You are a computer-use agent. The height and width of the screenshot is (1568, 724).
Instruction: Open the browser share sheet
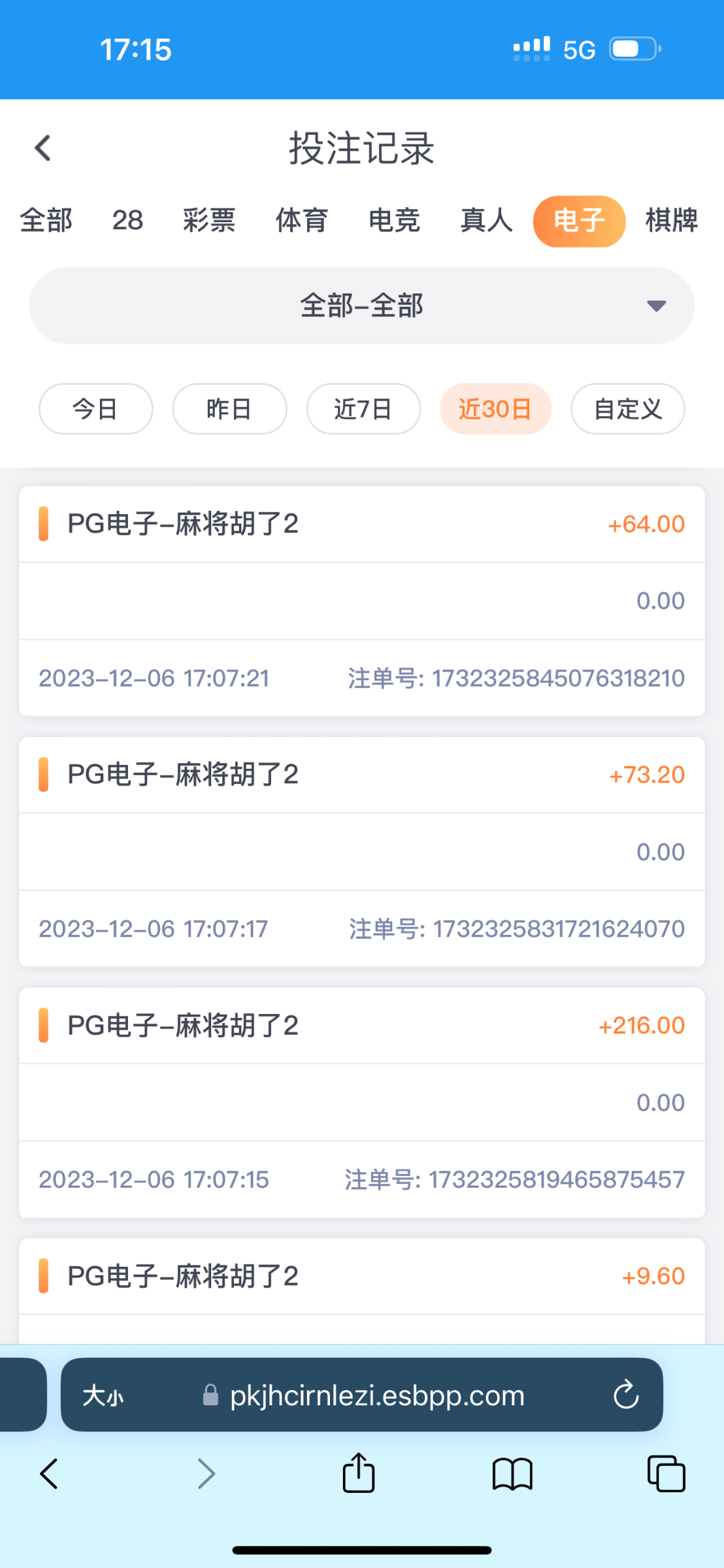click(x=359, y=1474)
